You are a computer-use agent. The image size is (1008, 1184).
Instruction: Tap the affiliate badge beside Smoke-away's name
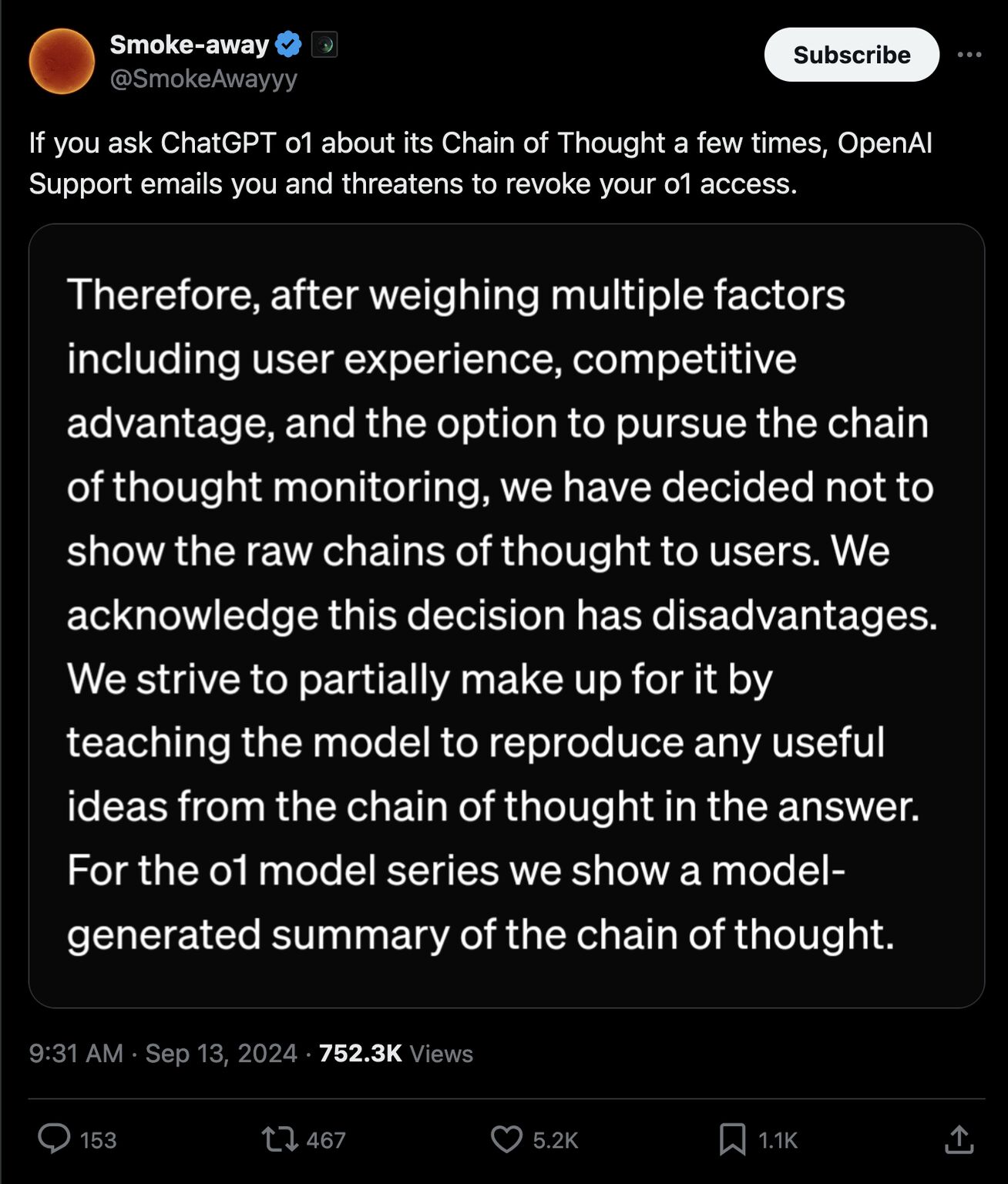[324, 45]
